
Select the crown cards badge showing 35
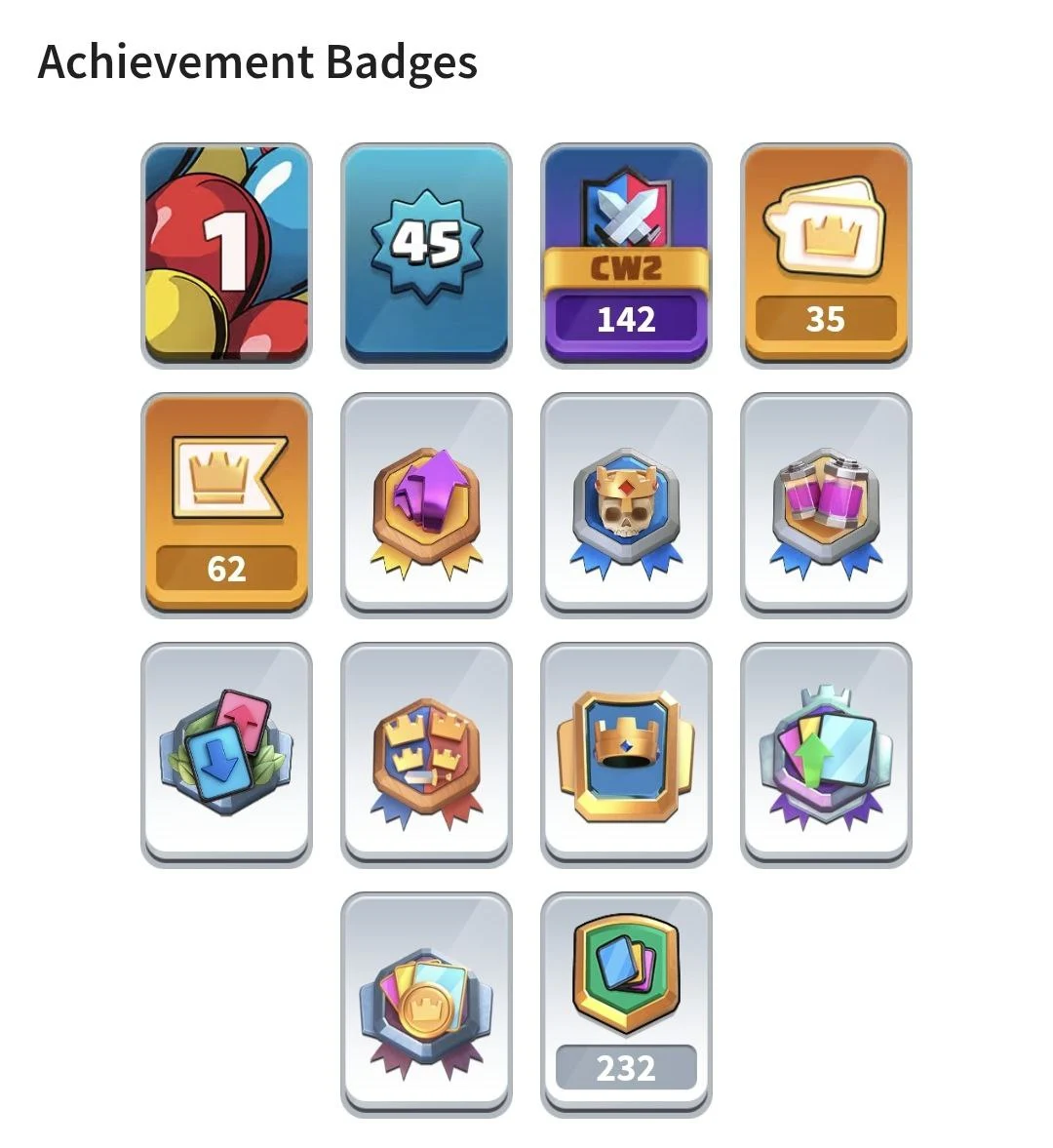826,255
